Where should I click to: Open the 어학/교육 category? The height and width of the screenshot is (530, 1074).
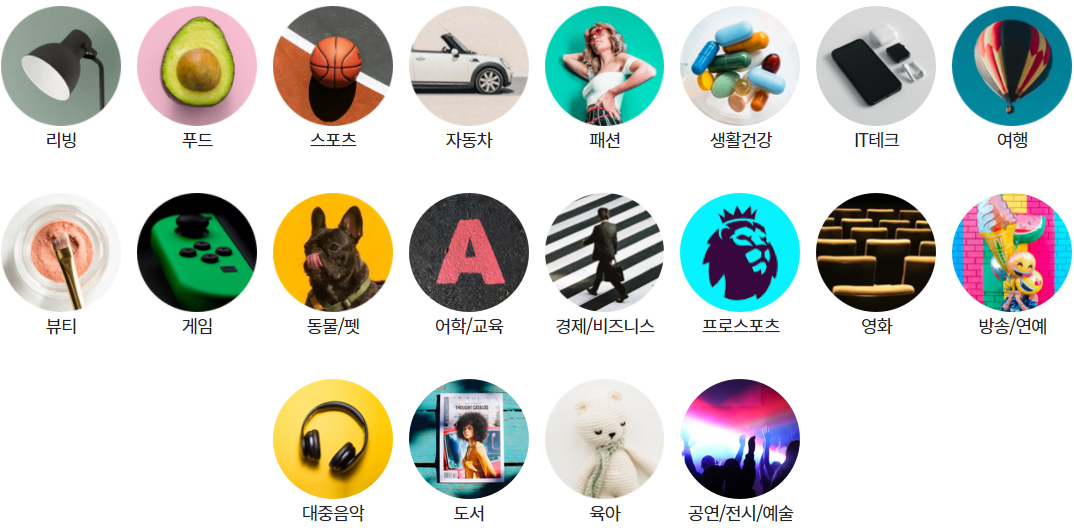tap(469, 253)
